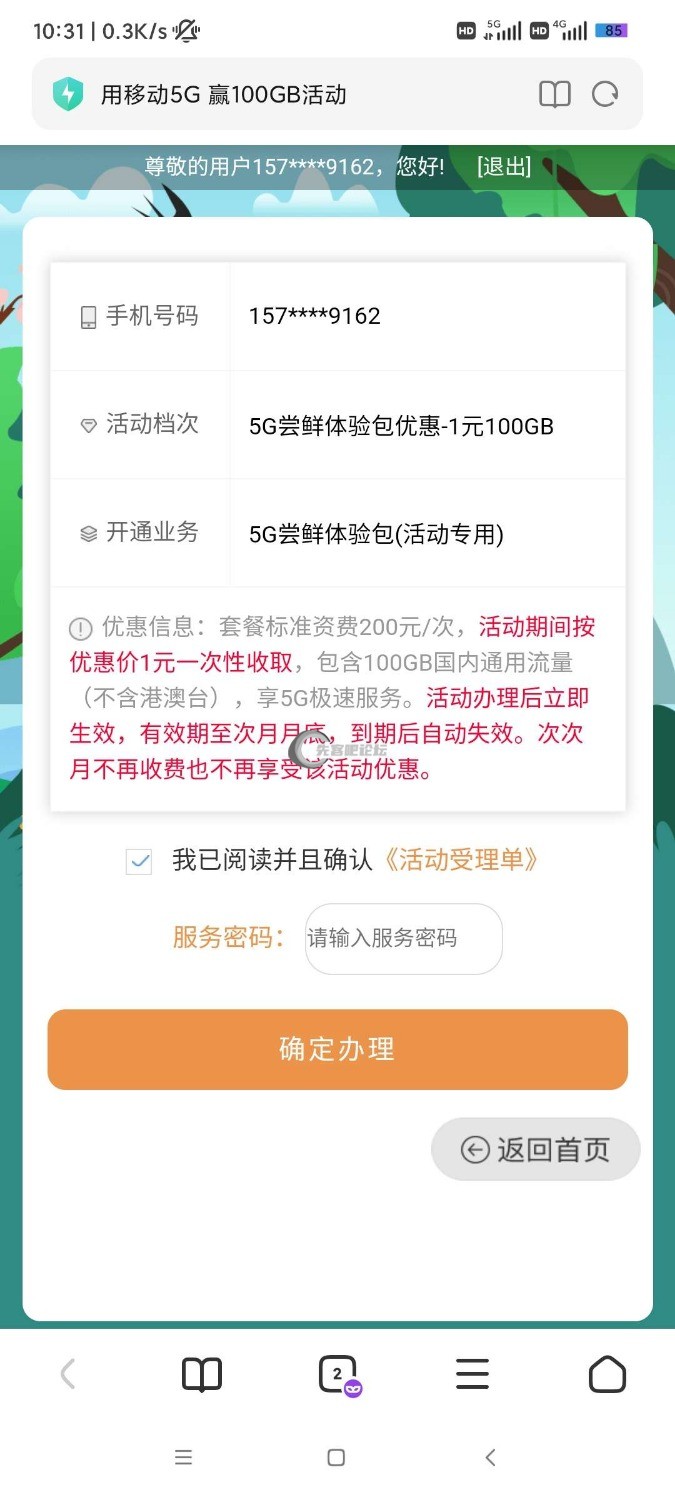
Task: Focus the 服务密码 input field
Action: pos(403,939)
